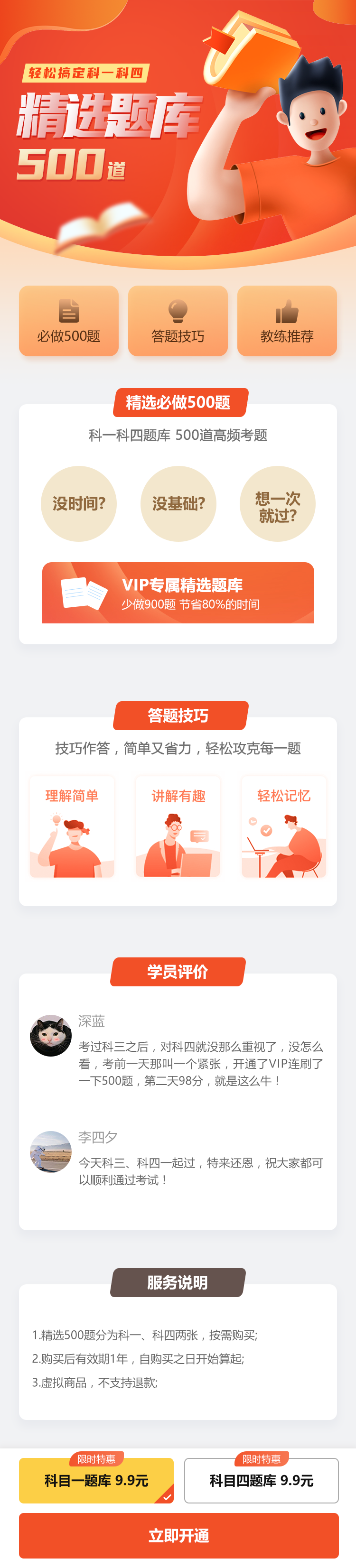Screen dimensions: 356x1568
Task: Open the VIP专属精选题库 banner
Action: 178,592
